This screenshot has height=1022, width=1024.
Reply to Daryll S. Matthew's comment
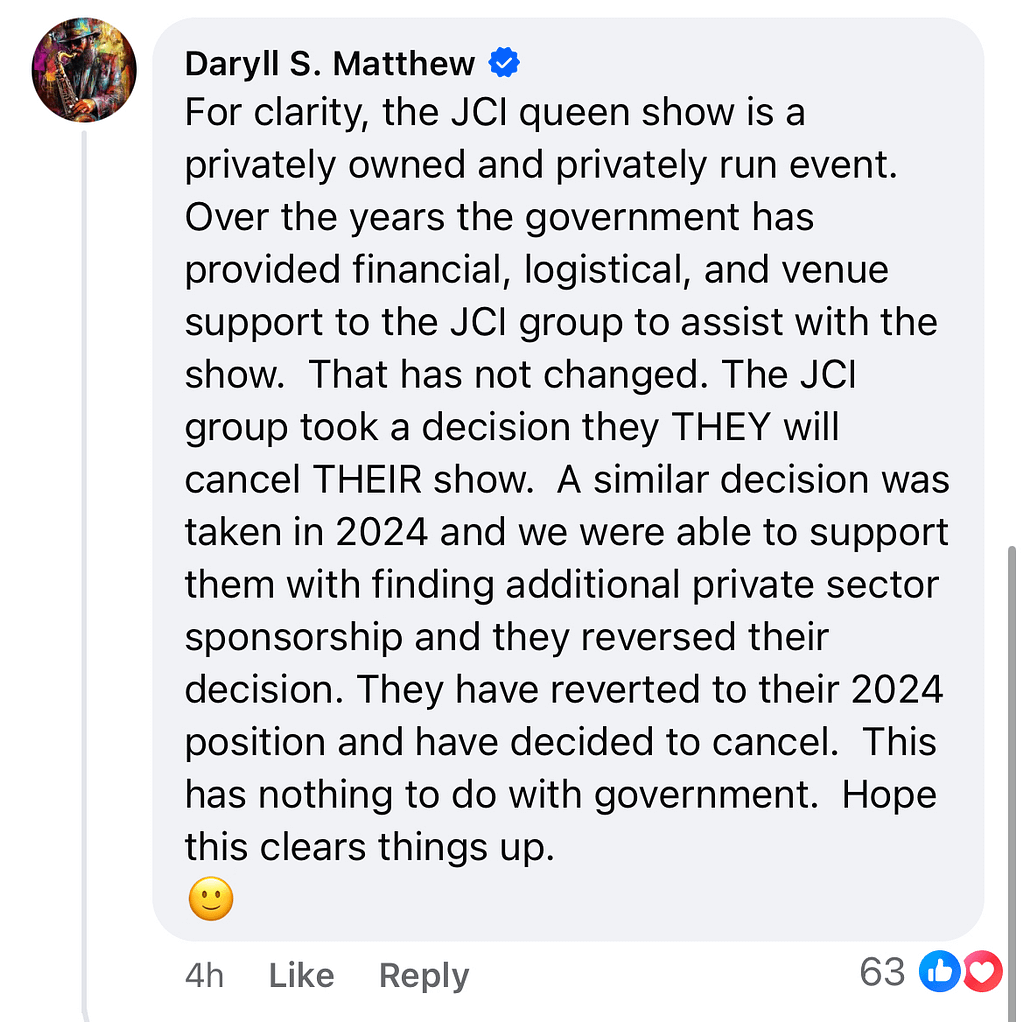coord(424,975)
